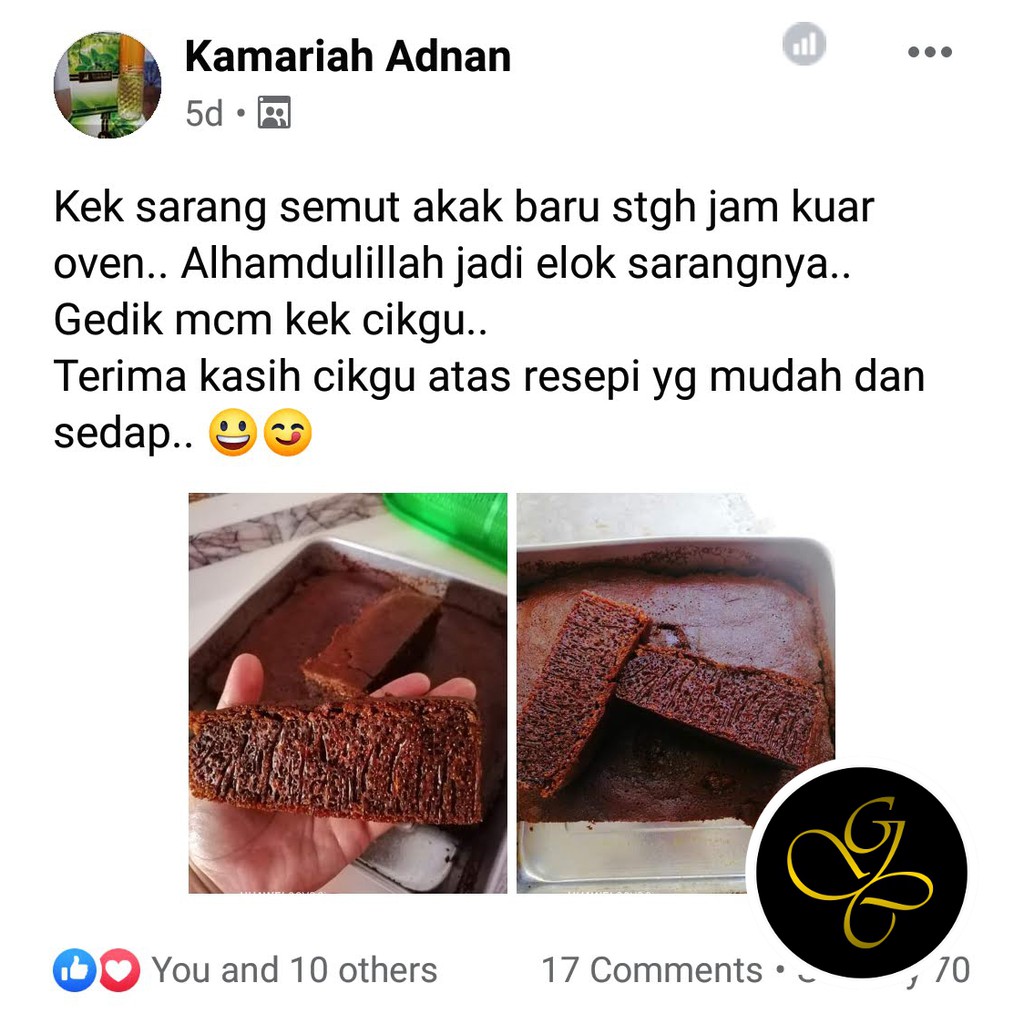The width and height of the screenshot is (1024, 1024).
Task: View the post insights bar-chart icon
Action: coord(804,45)
